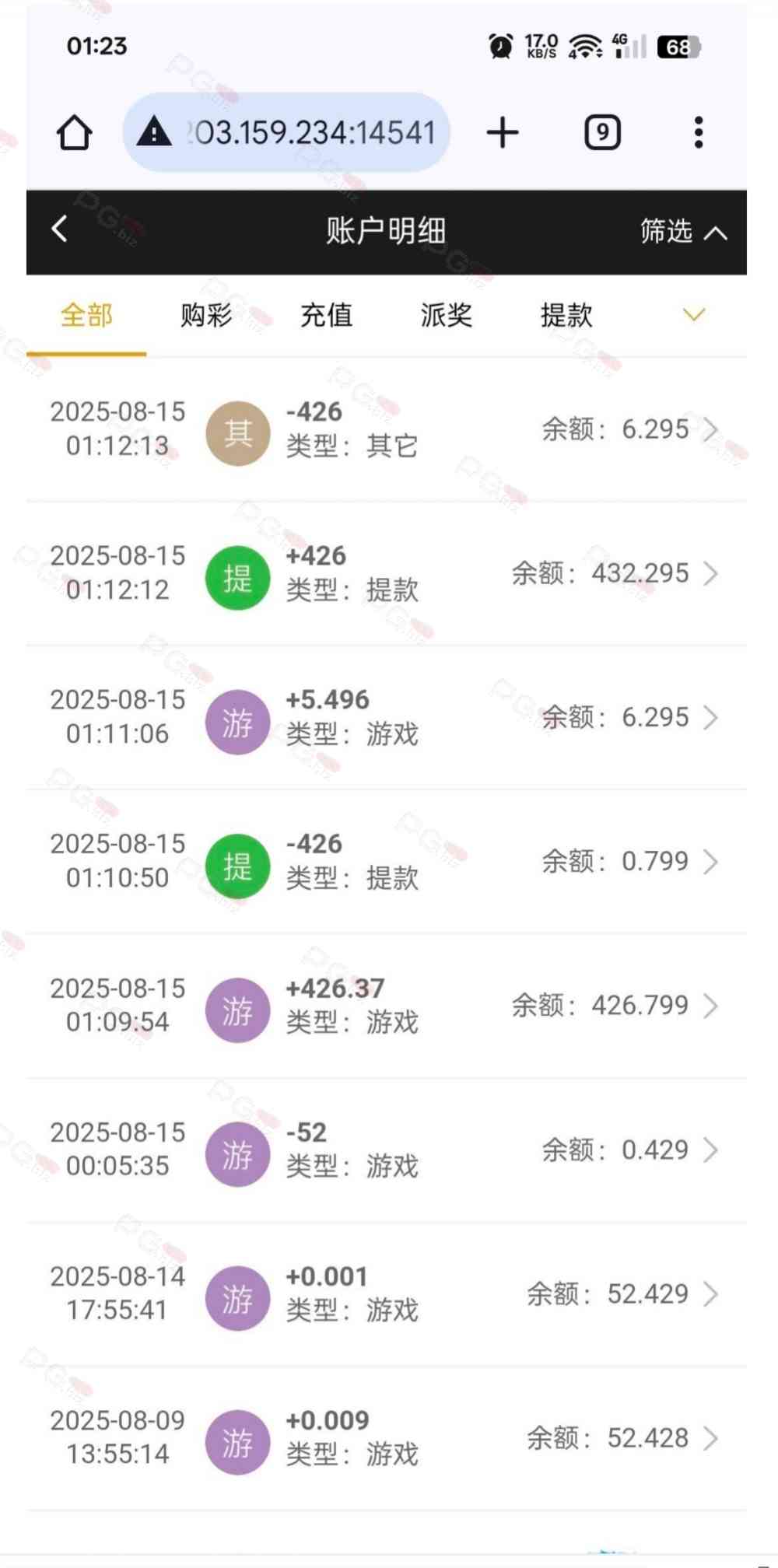
Task: Open the 01:12:13 其它 -426 record
Action: pos(387,429)
